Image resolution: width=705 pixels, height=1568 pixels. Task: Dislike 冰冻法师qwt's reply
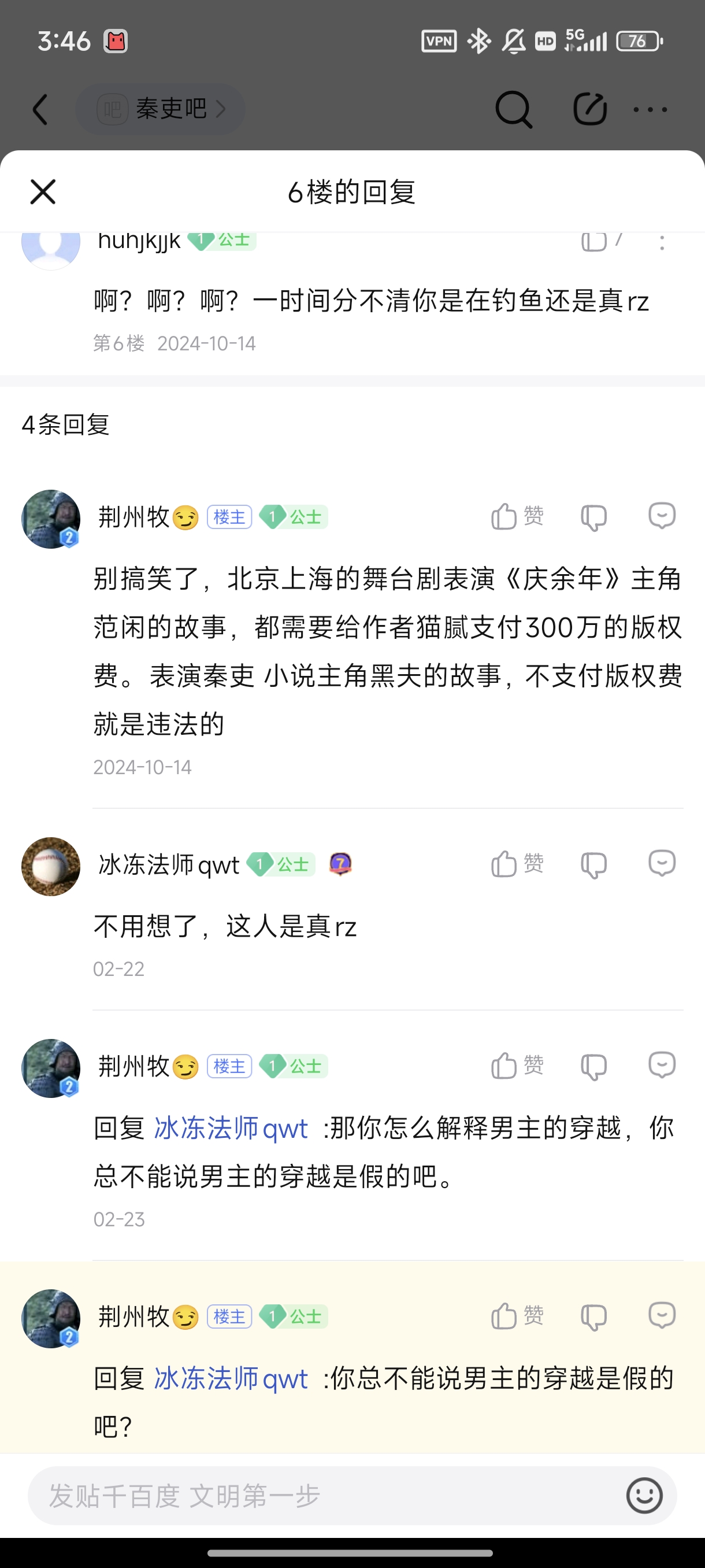[x=593, y=865]
